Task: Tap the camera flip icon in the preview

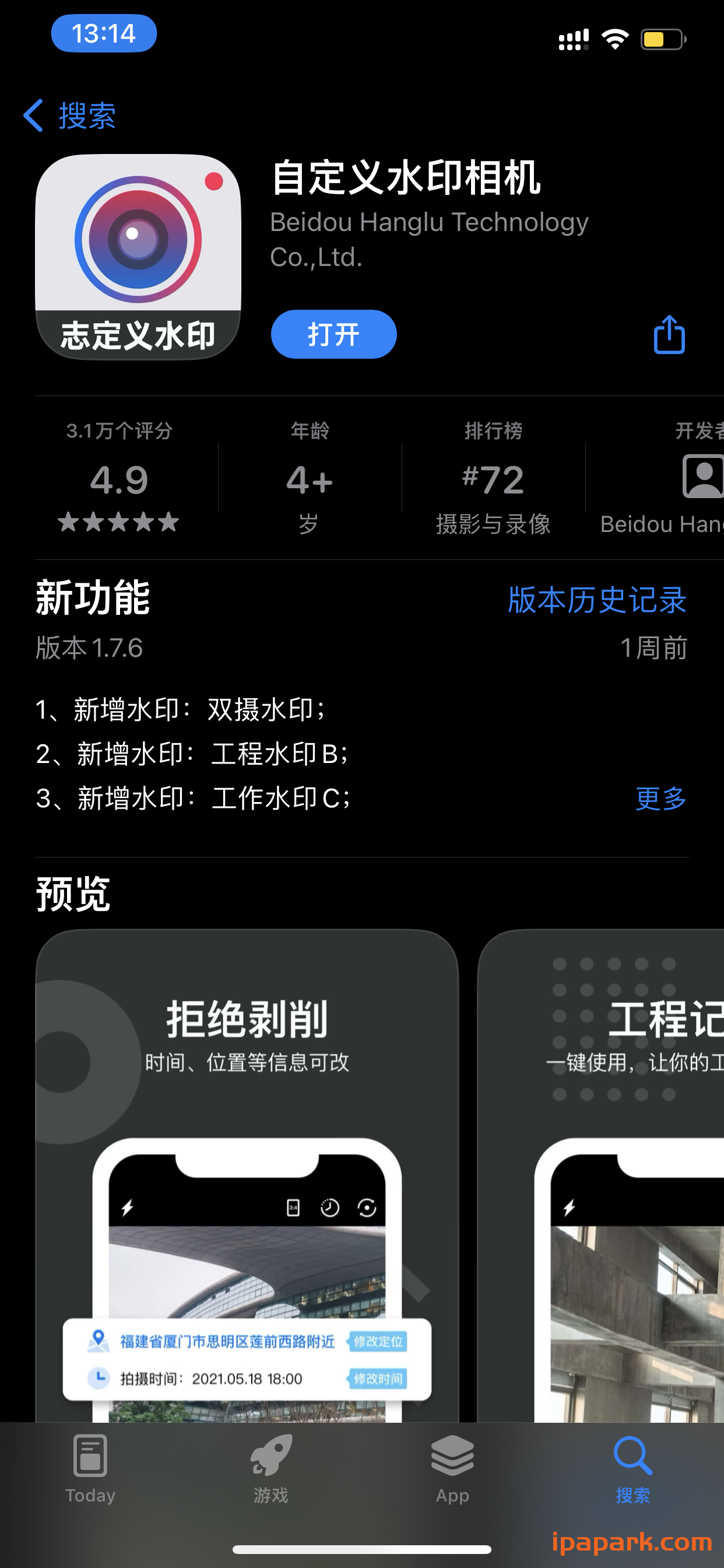Action: tap(368, 1207)
